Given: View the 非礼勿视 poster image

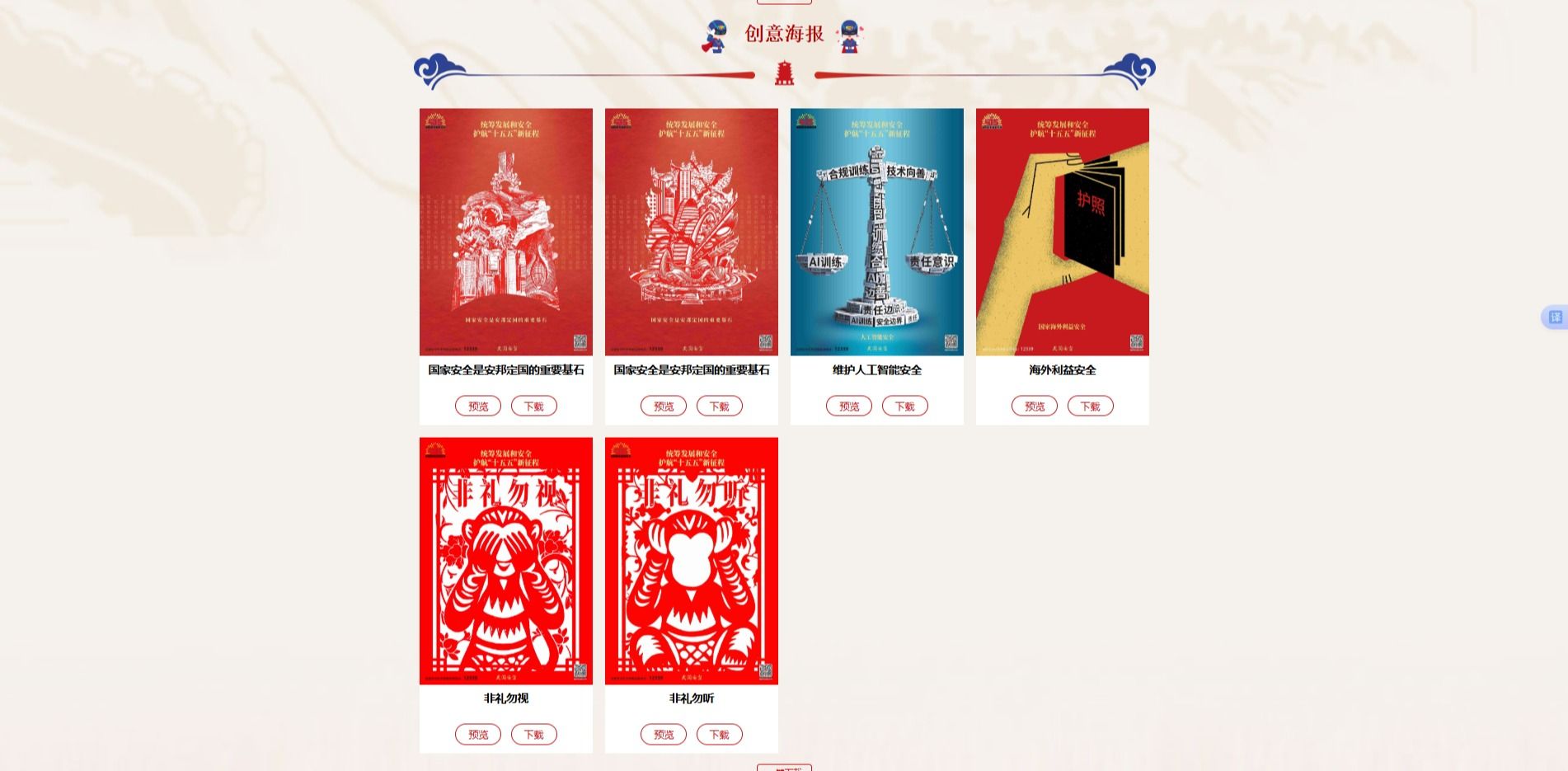Looking at the screenshot, I should tap(505, 561).
